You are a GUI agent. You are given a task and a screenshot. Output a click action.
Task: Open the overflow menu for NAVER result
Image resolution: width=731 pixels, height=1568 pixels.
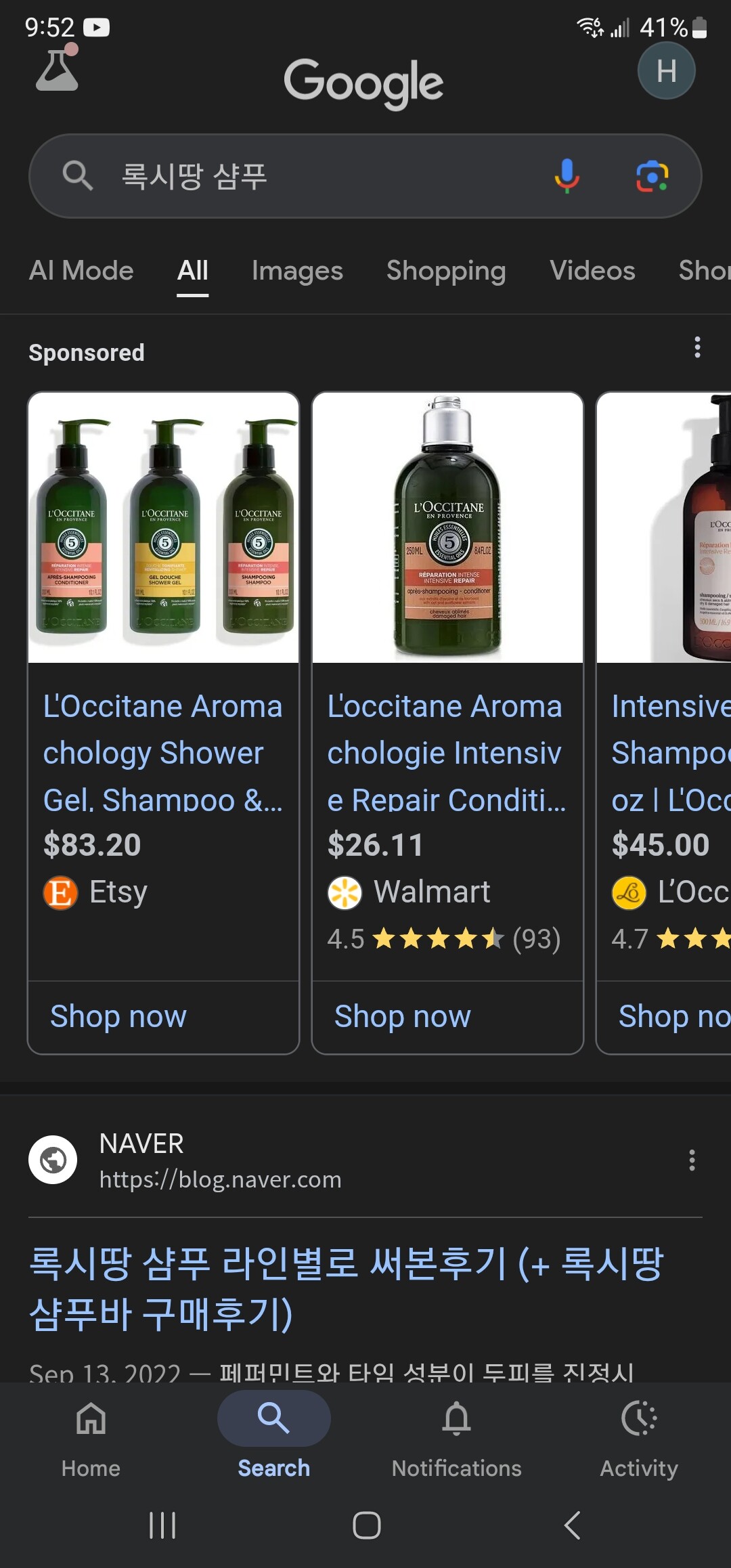click(692, 1160)
